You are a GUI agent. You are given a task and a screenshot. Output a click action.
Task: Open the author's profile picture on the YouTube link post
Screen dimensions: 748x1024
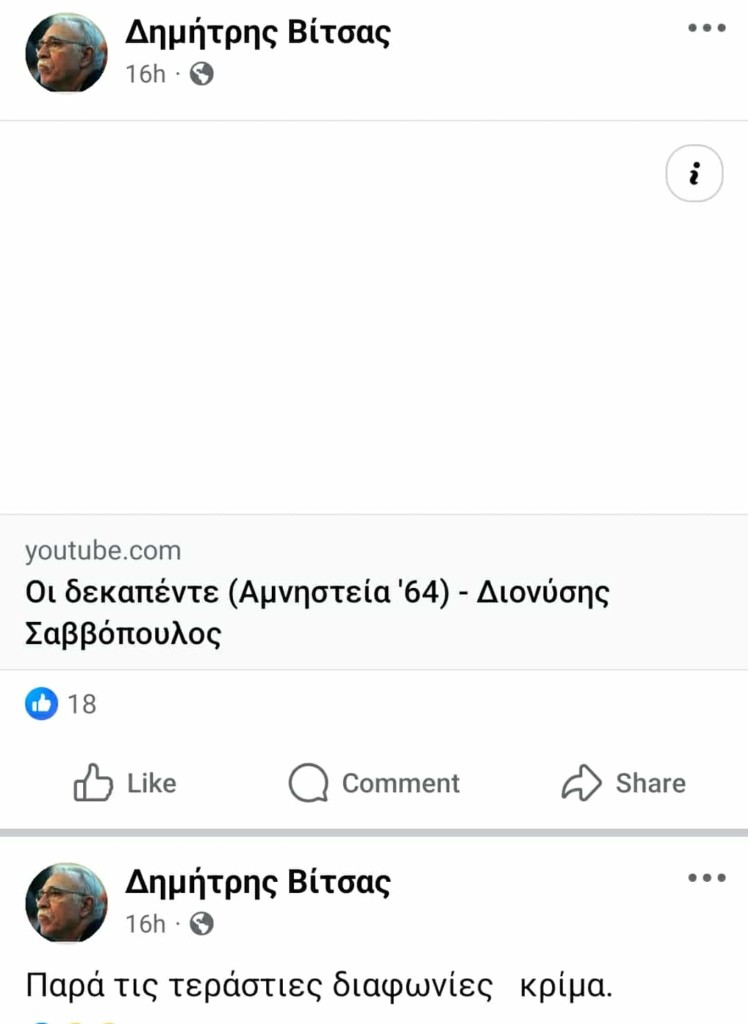tap(66, 52)
